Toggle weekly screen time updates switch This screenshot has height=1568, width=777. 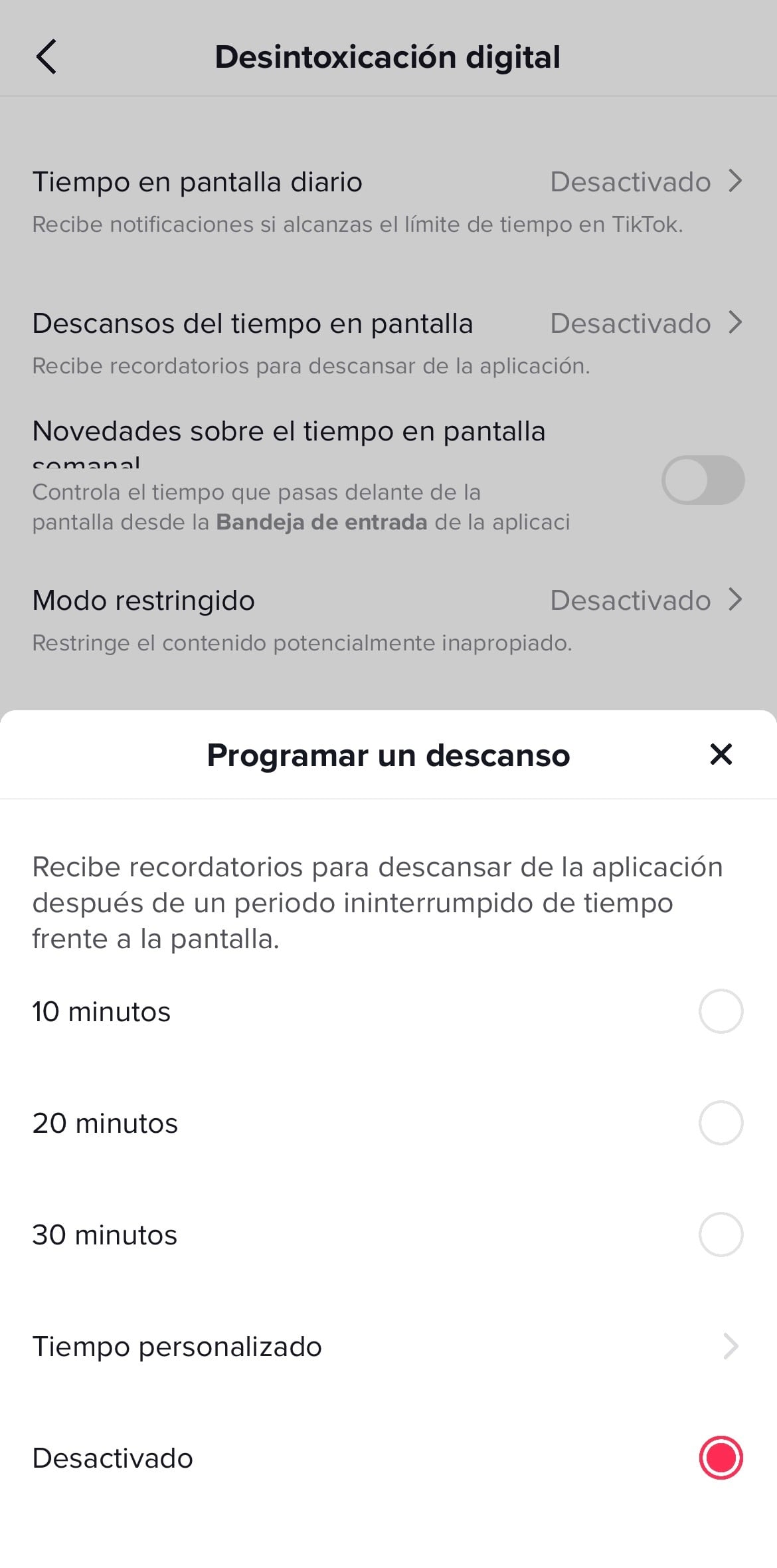click(x=703, y=480)
